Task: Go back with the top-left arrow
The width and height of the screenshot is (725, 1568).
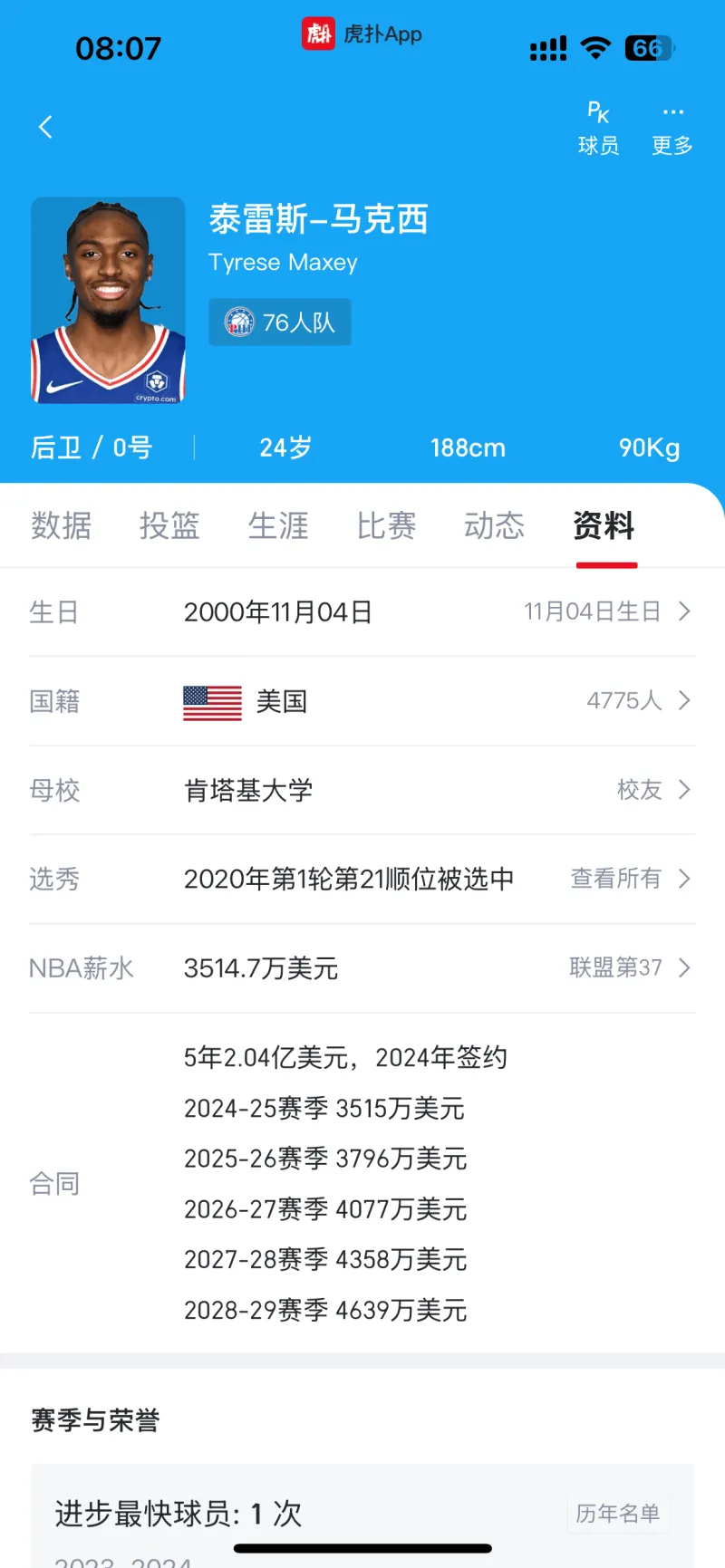Action: pyautogui.click(x=45, y=127)
